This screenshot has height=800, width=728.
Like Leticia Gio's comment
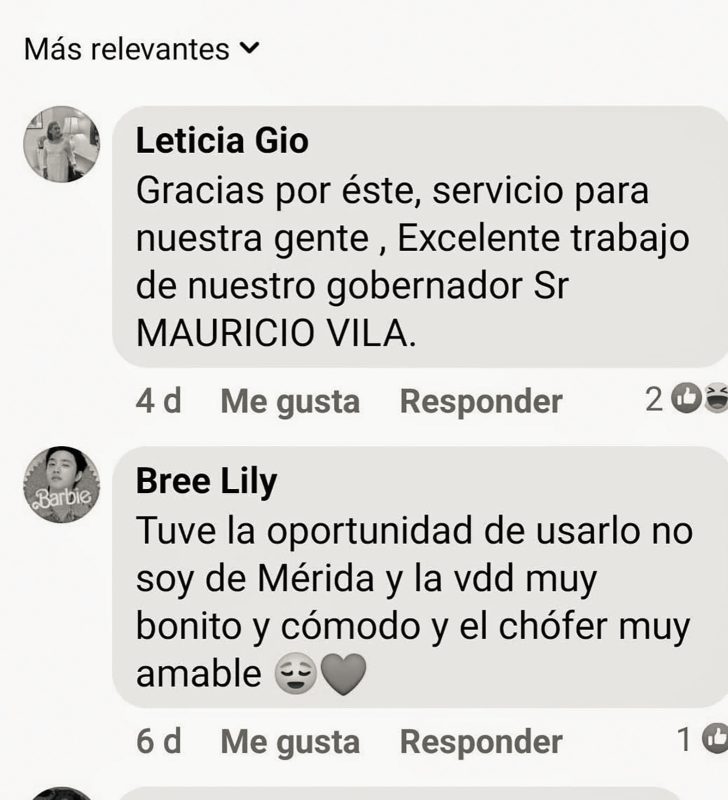point(290,401)
